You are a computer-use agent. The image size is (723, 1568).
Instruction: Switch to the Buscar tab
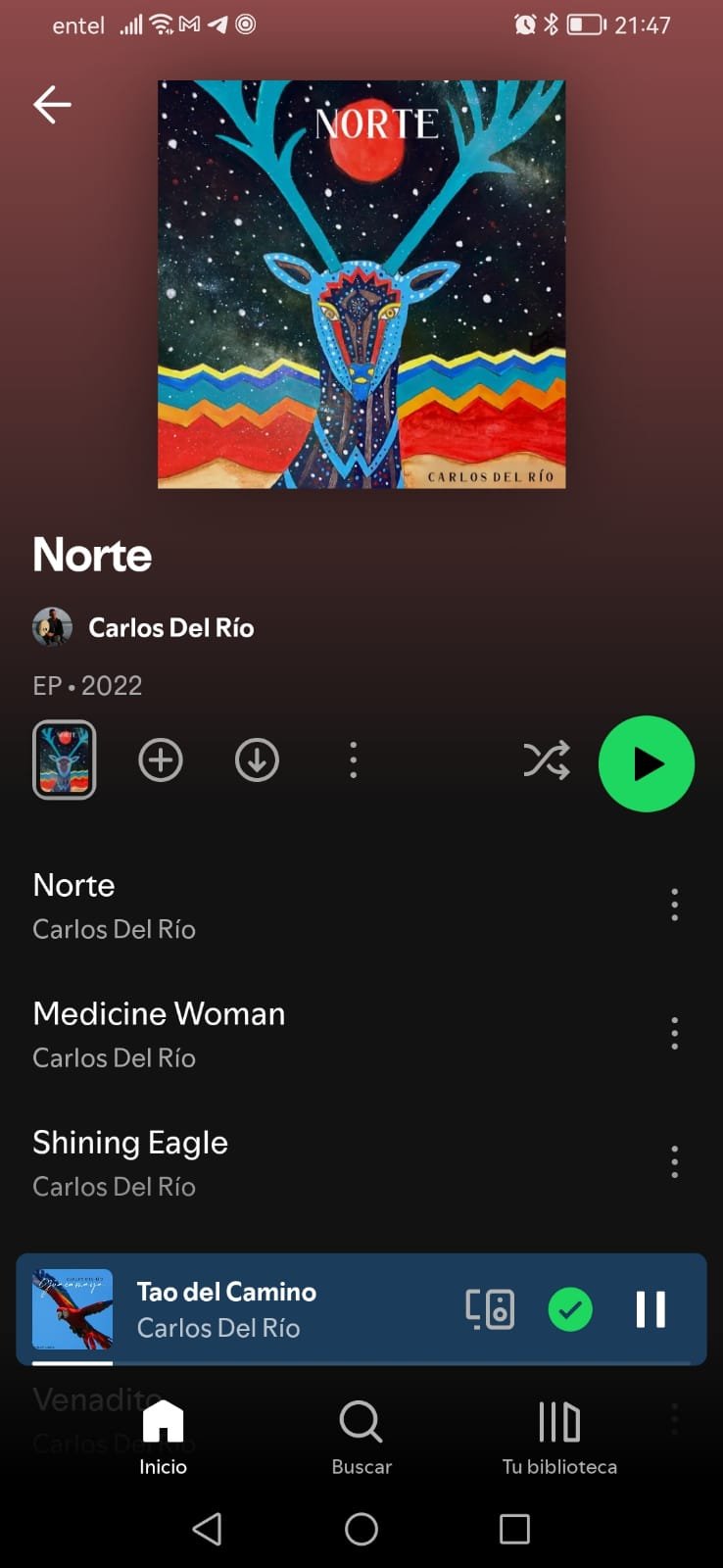pyautogui.click(x=361, y=1437)
